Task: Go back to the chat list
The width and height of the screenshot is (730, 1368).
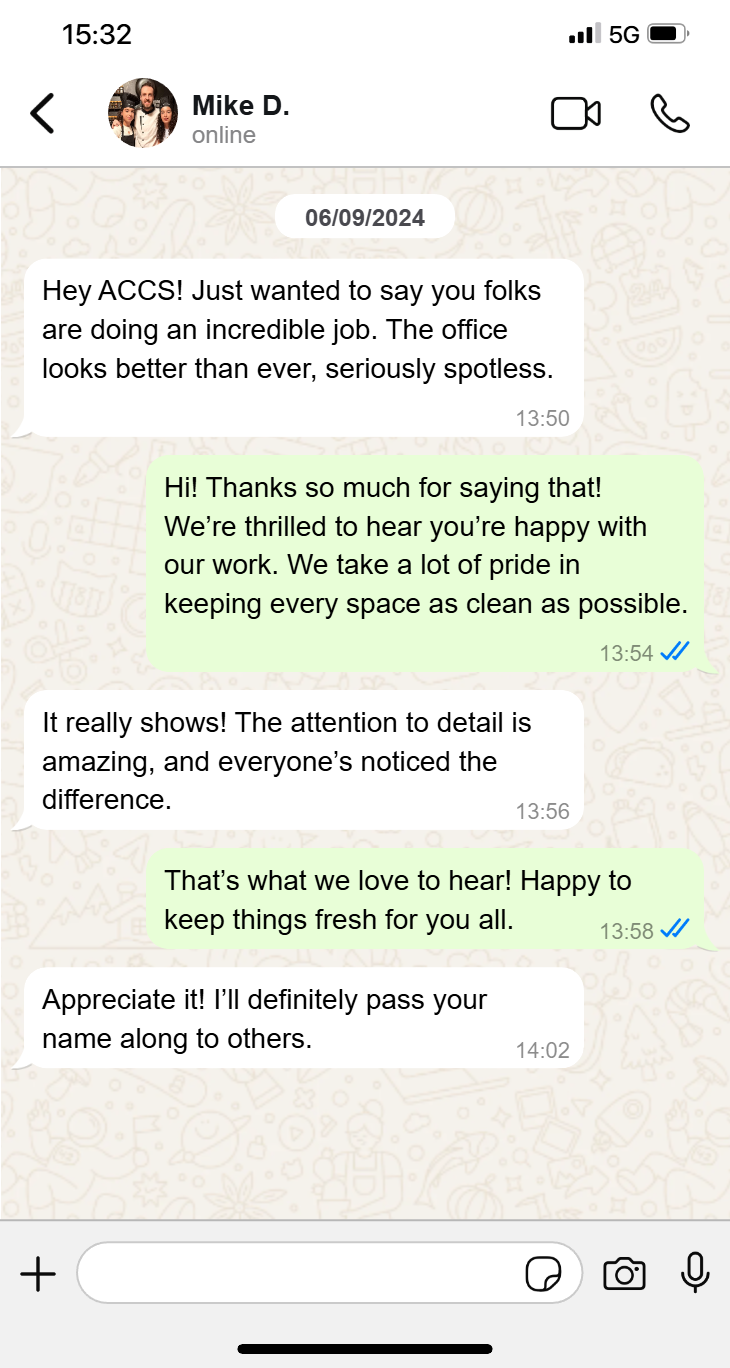Action: 42,114
